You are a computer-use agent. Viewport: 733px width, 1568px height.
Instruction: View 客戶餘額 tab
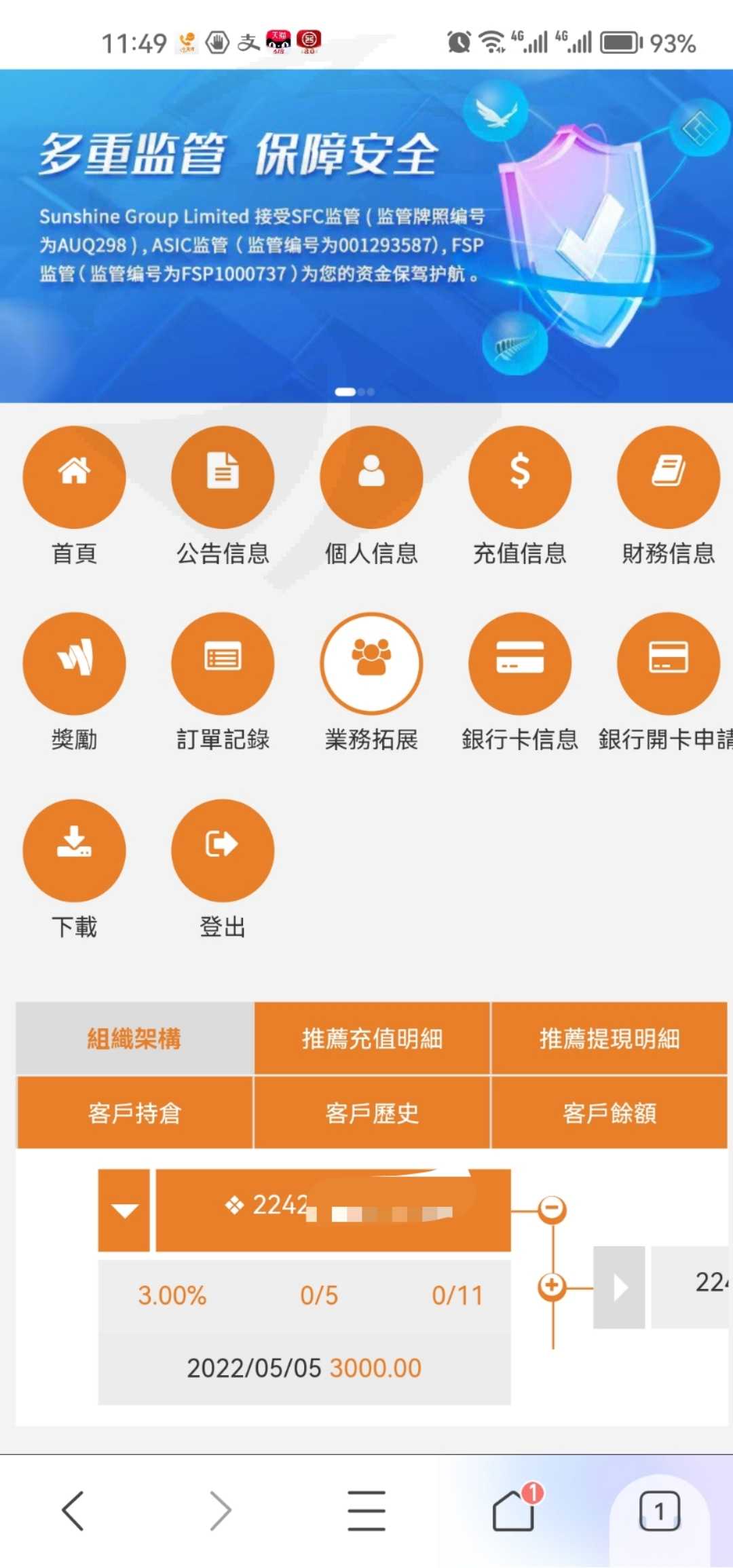click(609, 1113)
